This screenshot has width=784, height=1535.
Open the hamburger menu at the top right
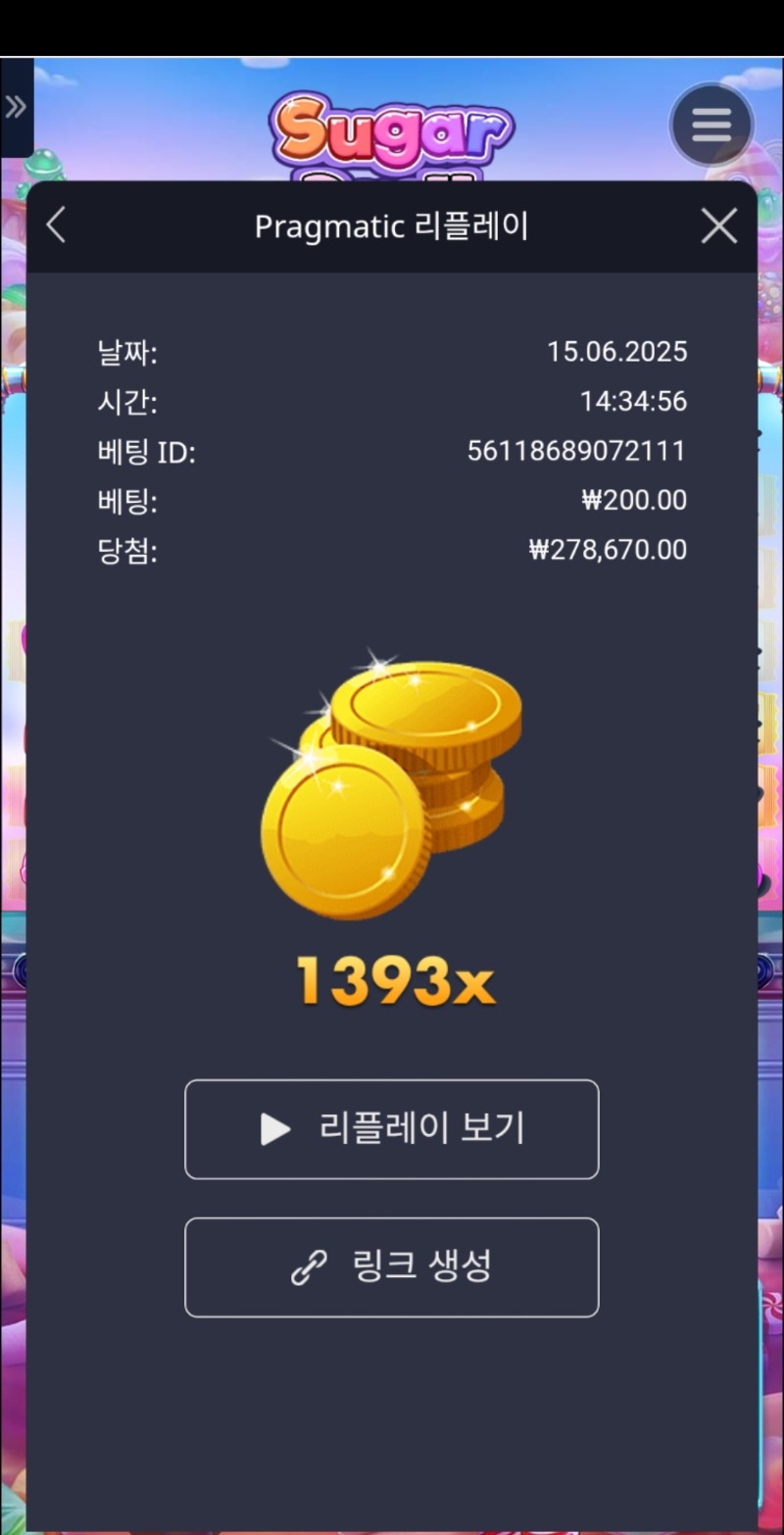point(711,124)
